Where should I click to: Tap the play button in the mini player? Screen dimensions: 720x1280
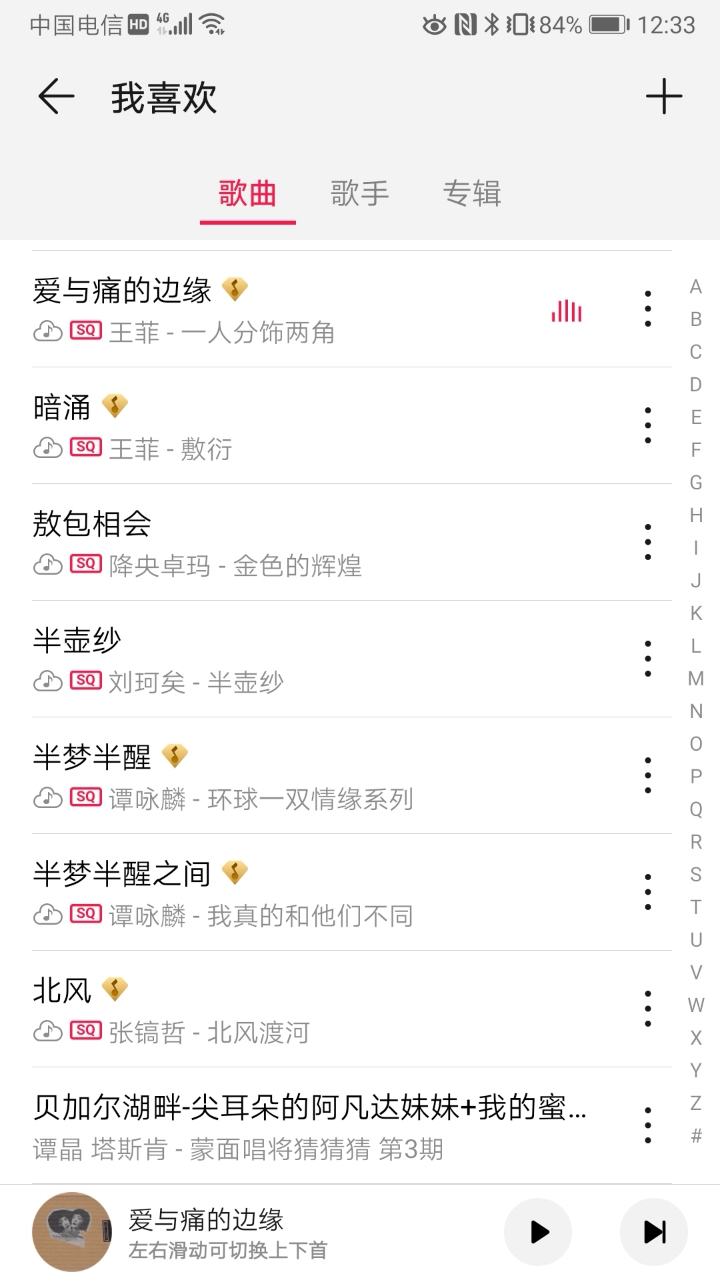click(x=538, y=1232)
